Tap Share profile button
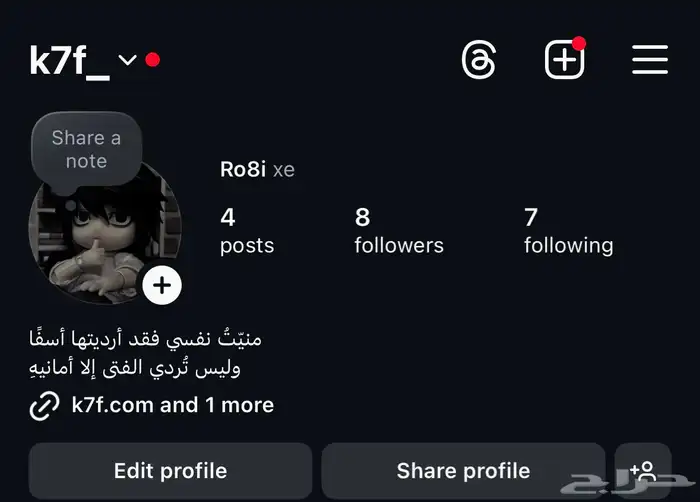The width and height of the screenshot is (700, 502). (463, 471)
